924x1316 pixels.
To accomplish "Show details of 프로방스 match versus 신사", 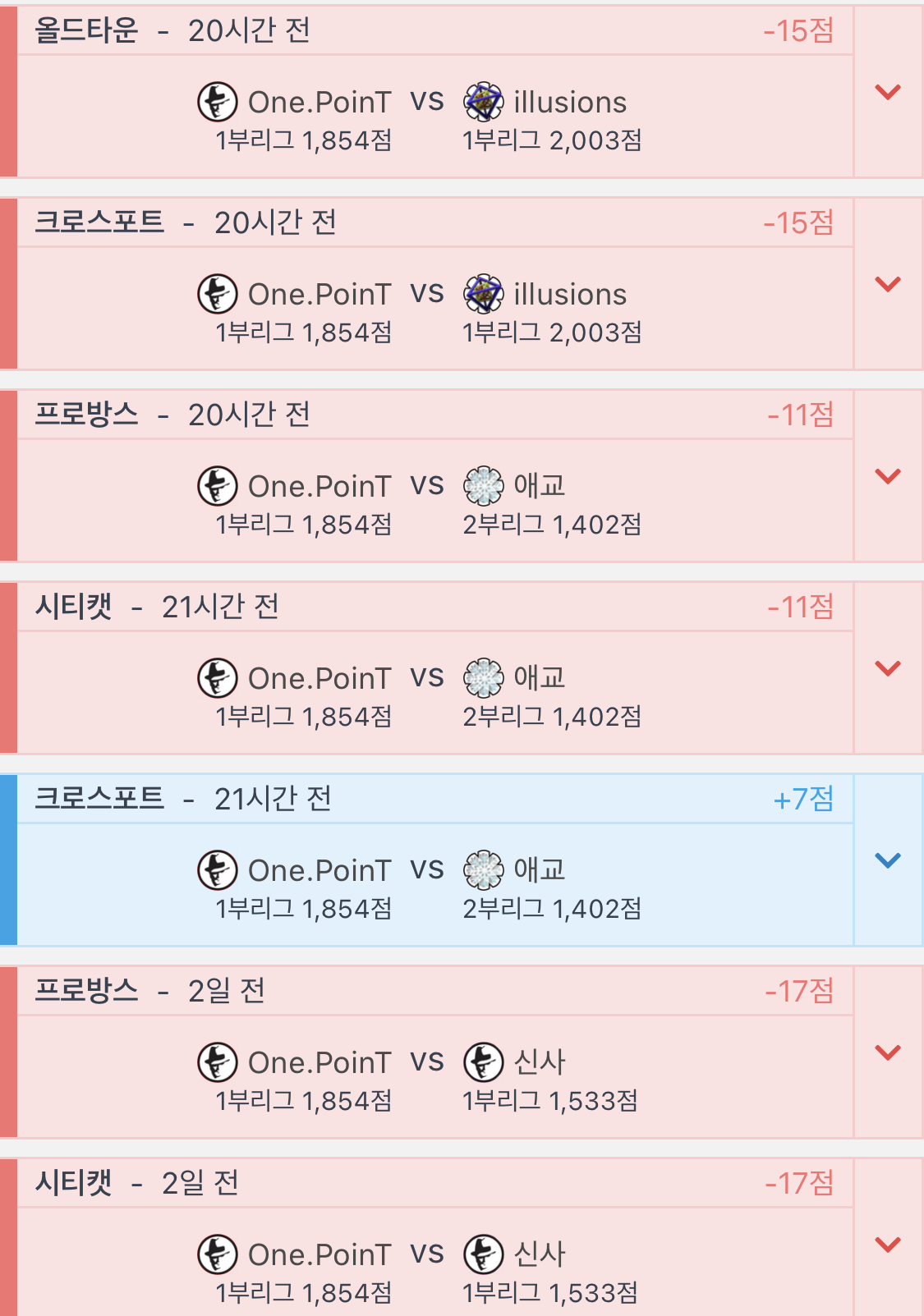I will coord(888,1052).
